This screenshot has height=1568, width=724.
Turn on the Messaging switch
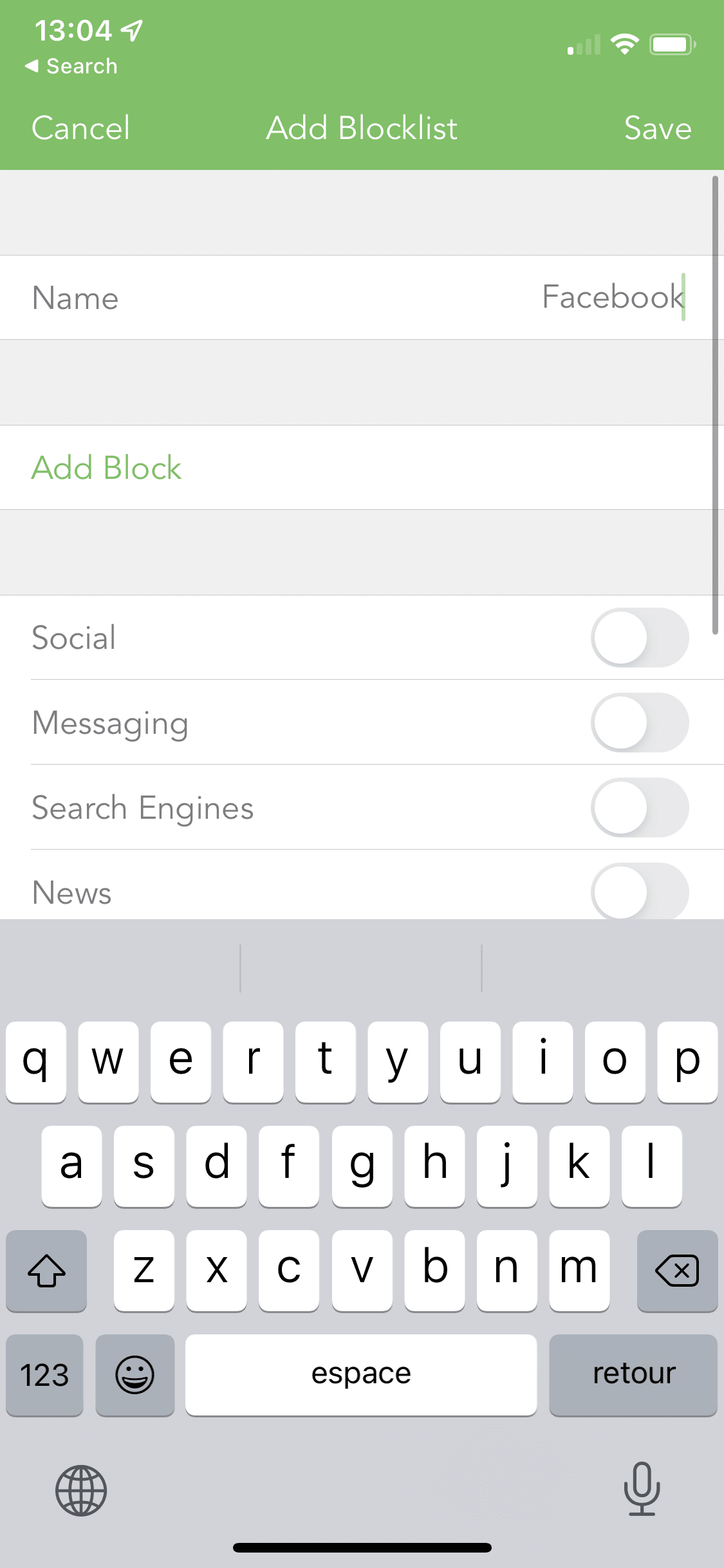640,722
